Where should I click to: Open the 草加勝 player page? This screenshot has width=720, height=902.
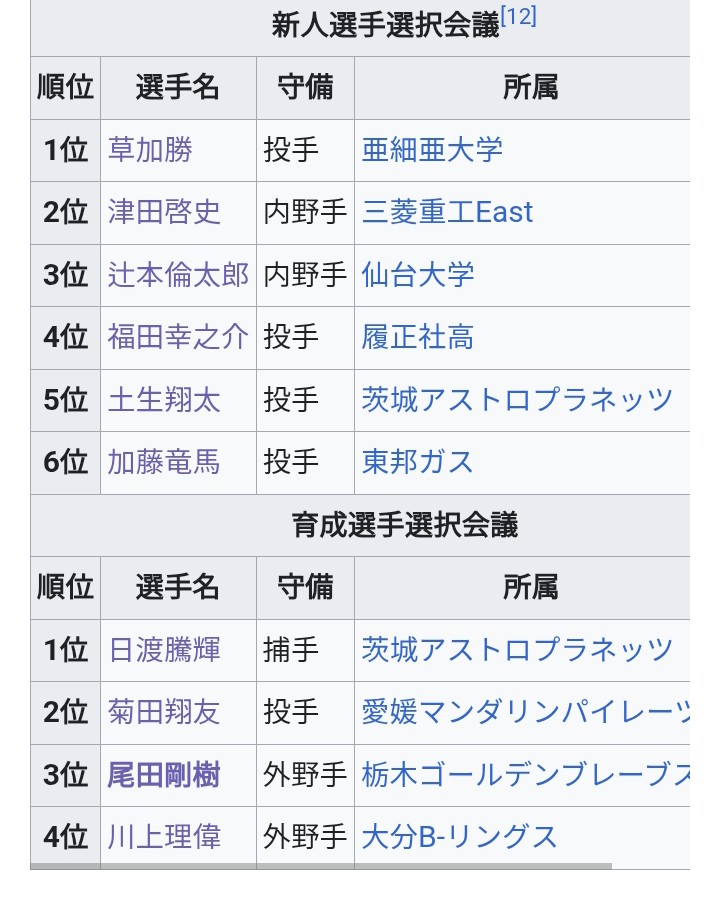[x=150, y=150]
